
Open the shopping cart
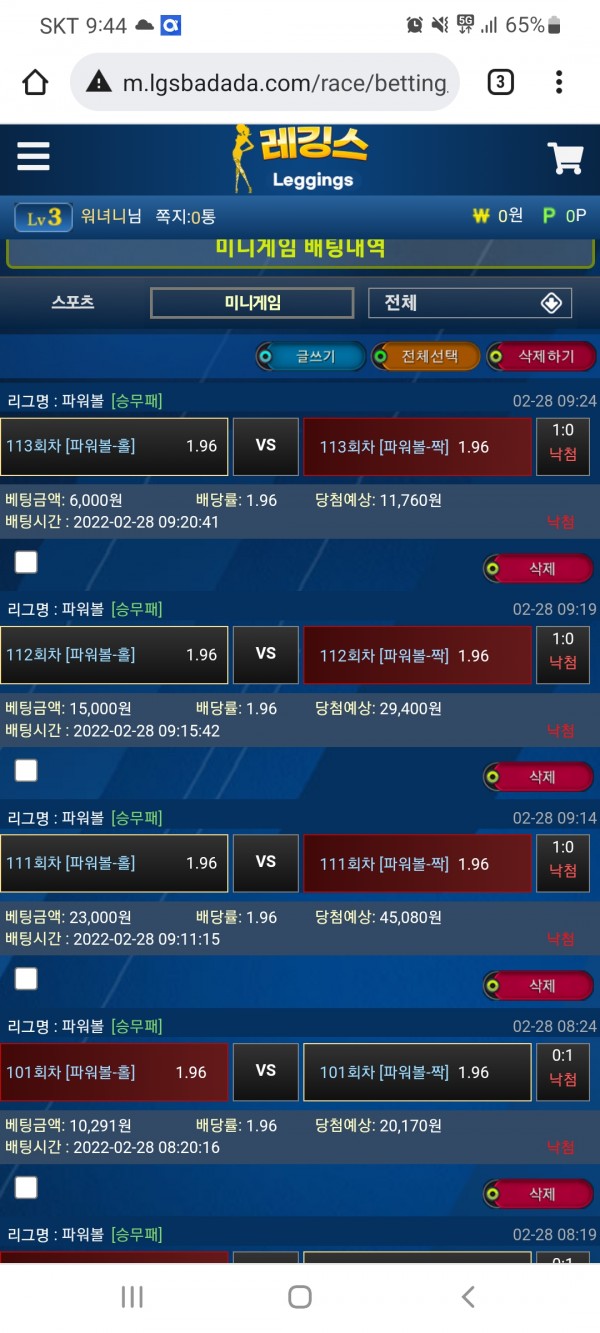[x=565, y=158]
